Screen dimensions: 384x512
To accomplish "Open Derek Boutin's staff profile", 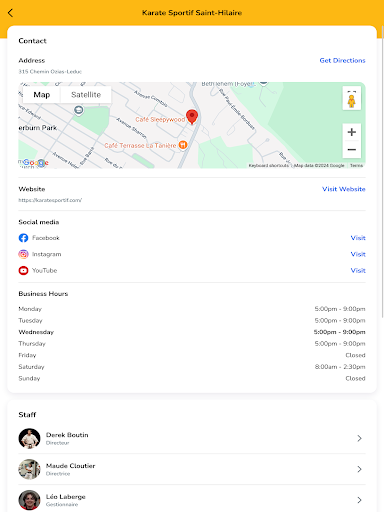I will coord(192,438).
